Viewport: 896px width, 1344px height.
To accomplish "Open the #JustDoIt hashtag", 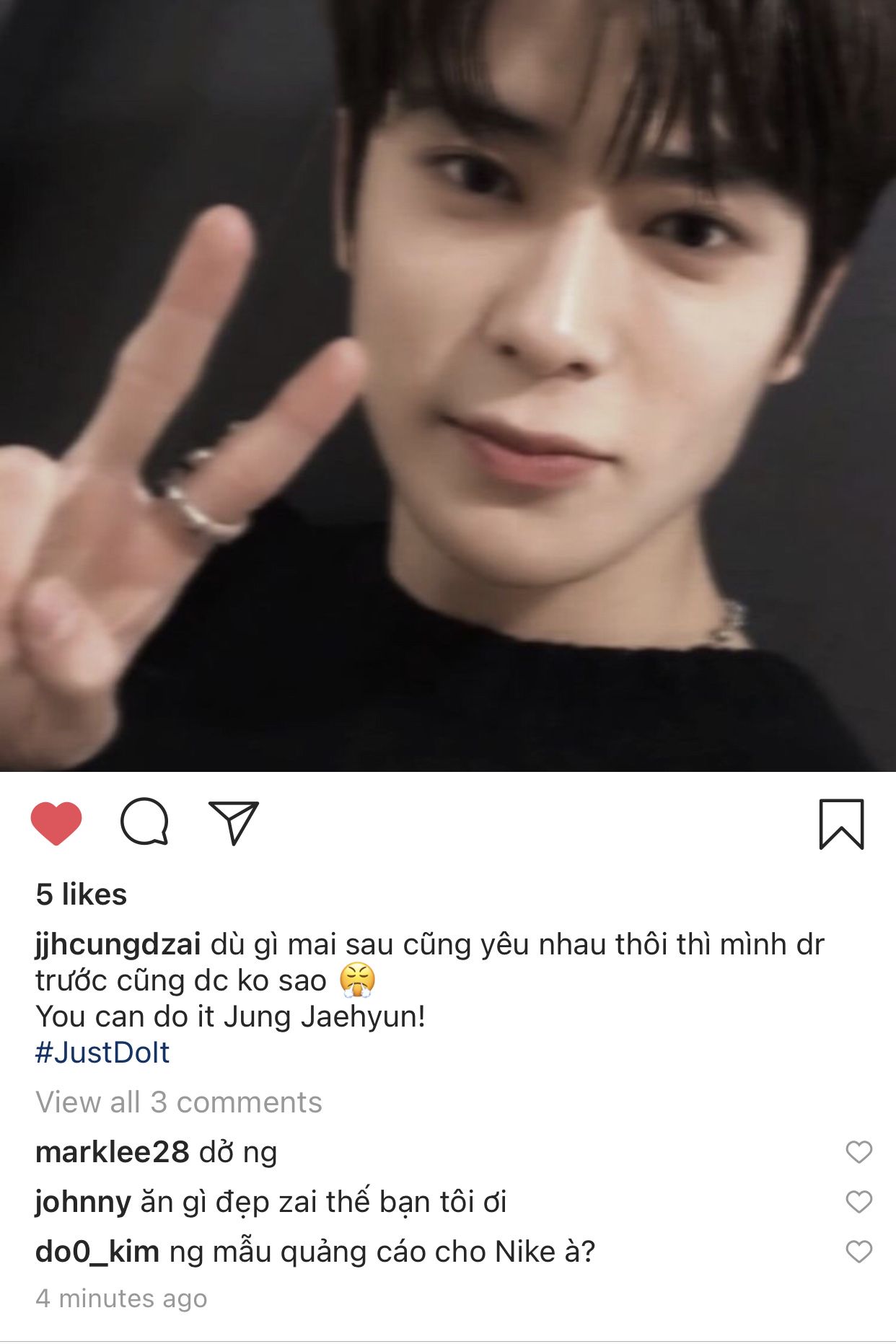I will (102, 1053).
